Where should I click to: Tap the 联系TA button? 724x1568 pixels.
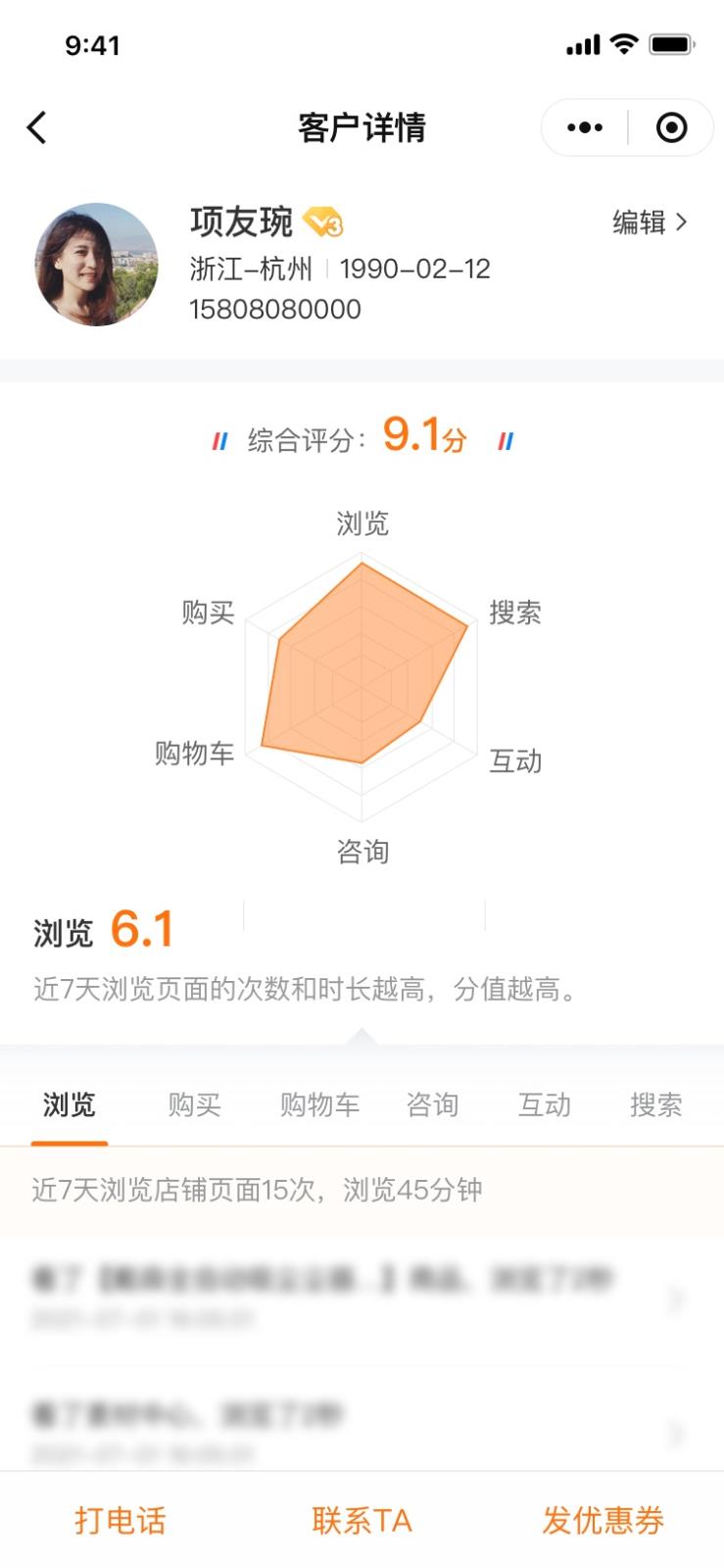click(x=362, y=1520)
